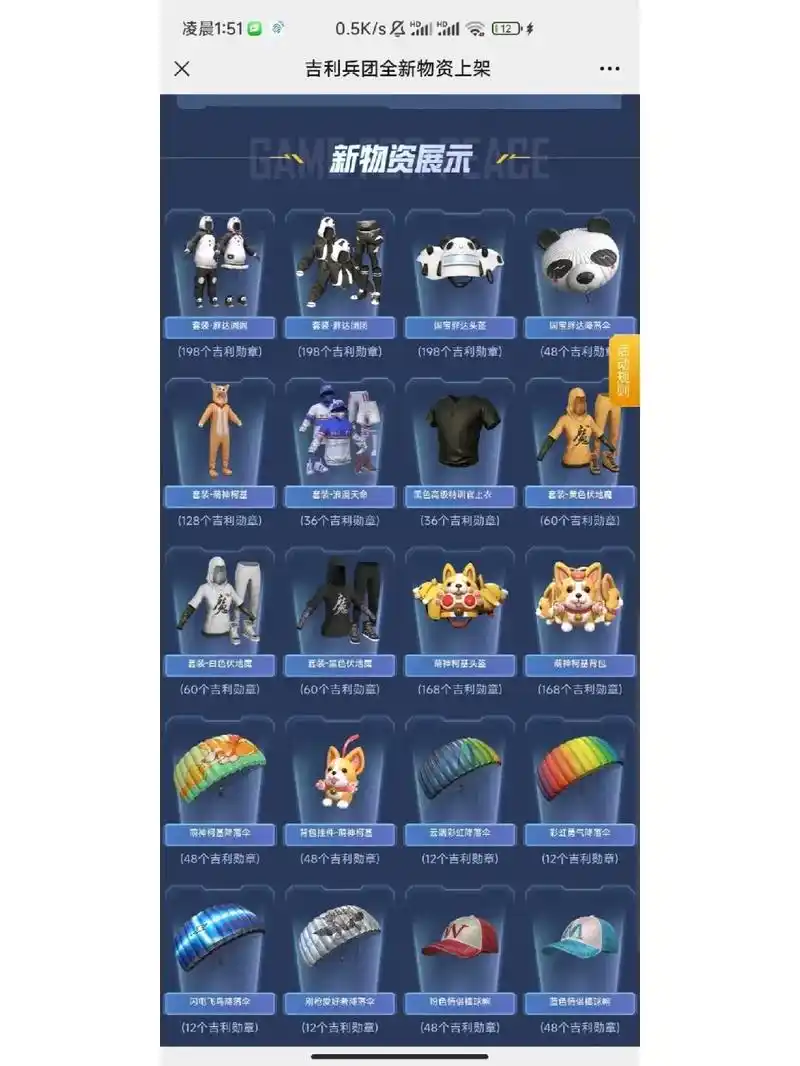This screenshot has width=800, height=1066.
Task: Open the 活动规则 side tab
Action: (623, 371)
